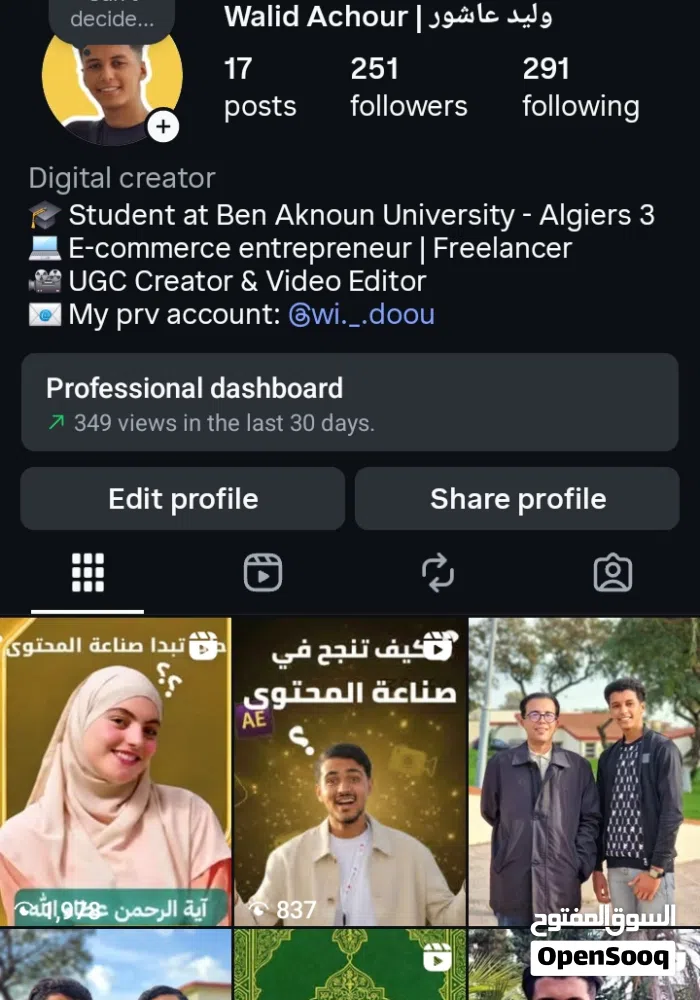
Task: Switch to the posts grid tab
Action: pos(88,573)
